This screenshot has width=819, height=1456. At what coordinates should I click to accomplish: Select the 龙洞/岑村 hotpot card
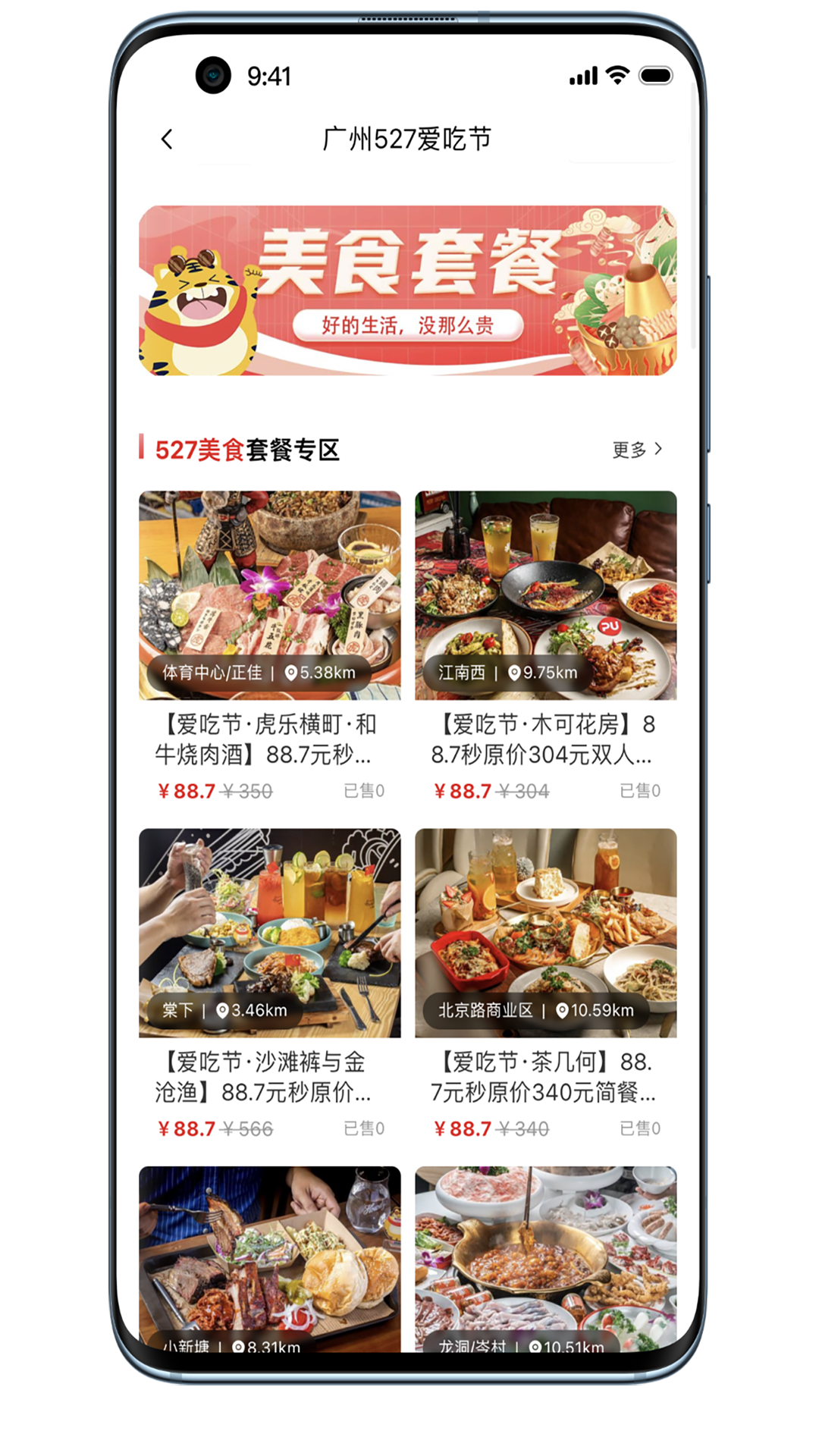click(x=546, y=1260)
